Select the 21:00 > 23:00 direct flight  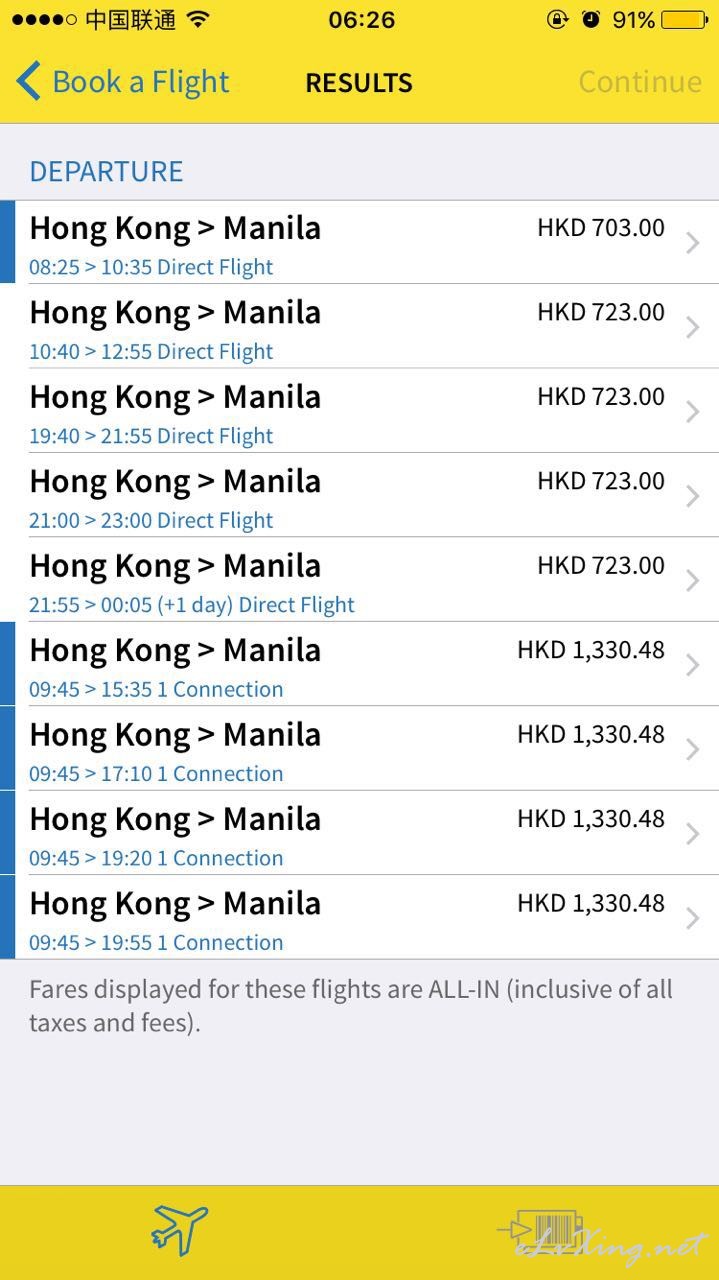(360, 496)
